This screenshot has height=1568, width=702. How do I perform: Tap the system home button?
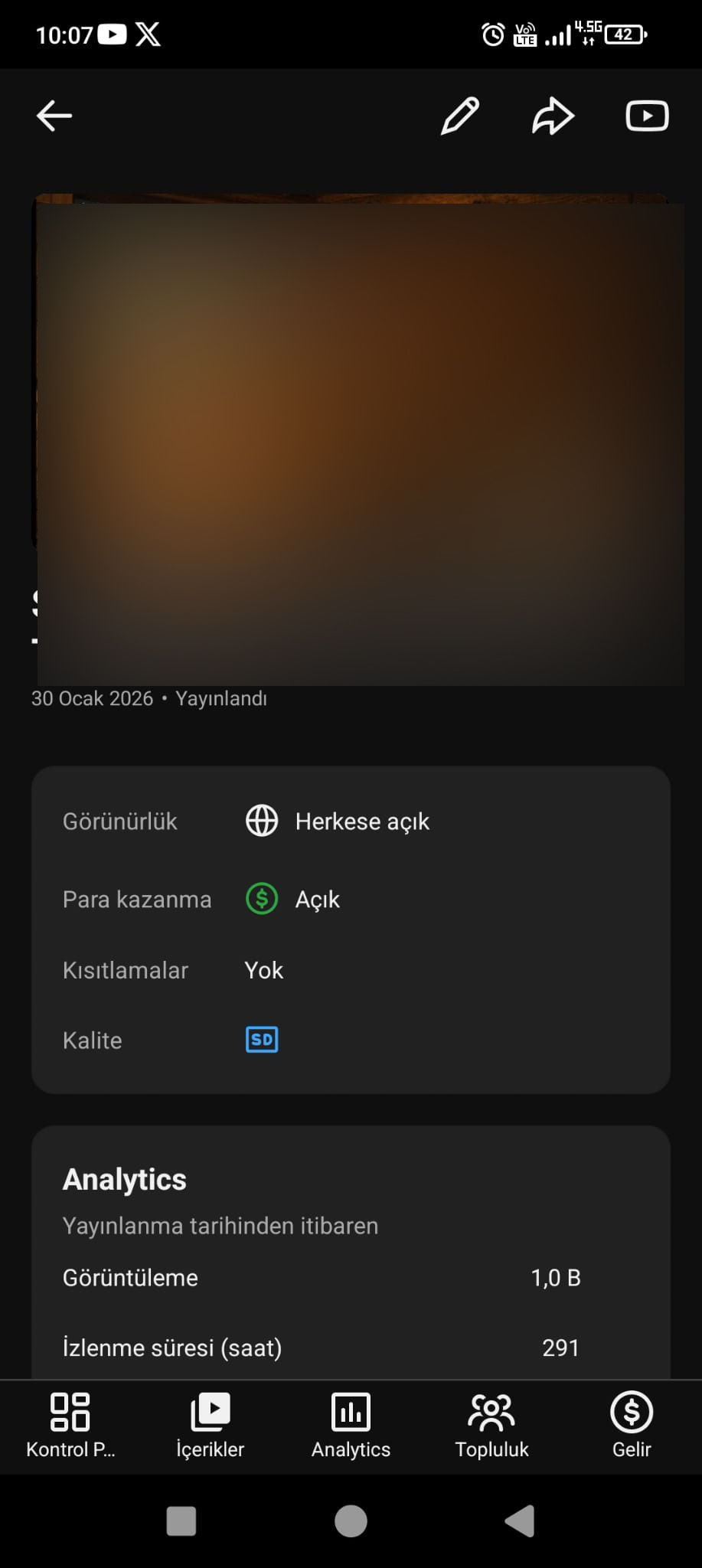pos(351,1521)
